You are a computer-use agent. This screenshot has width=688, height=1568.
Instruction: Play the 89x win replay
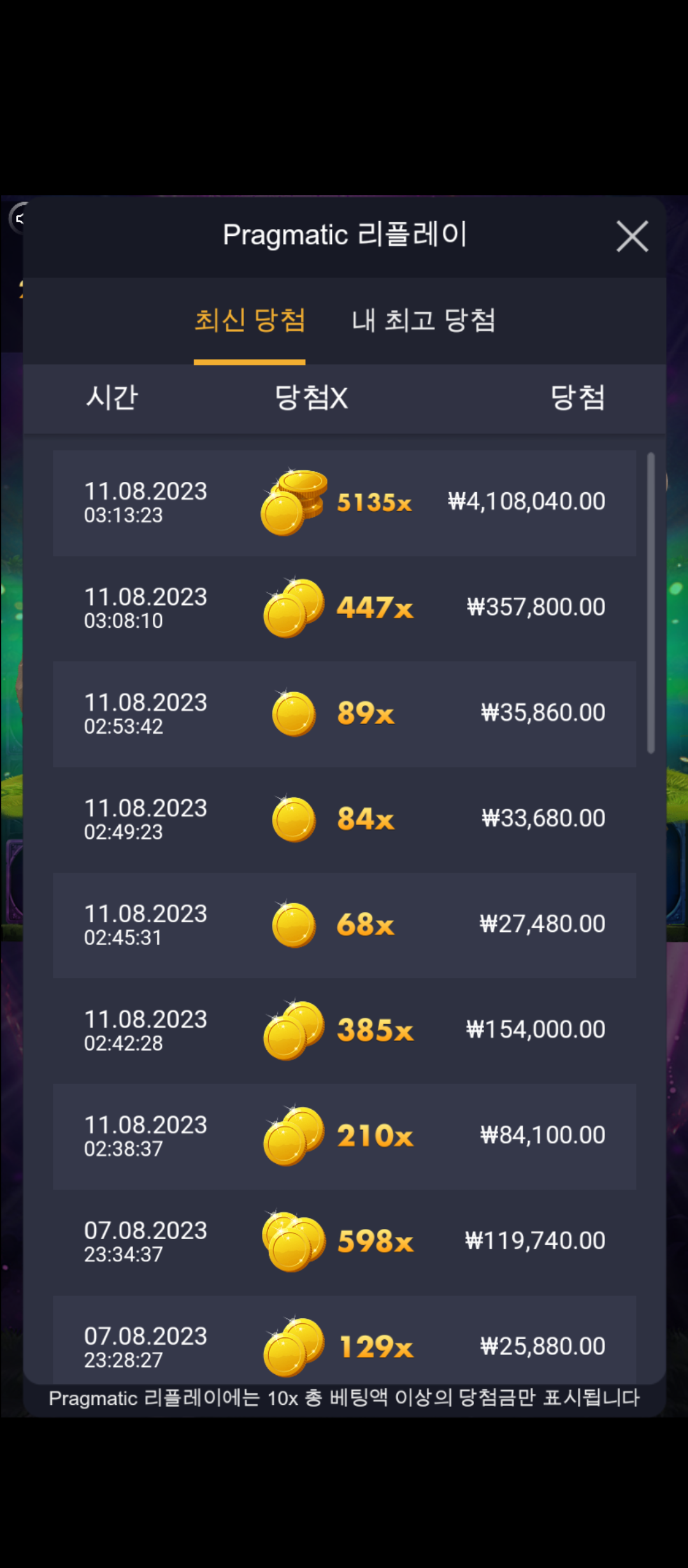coord(344,714)
